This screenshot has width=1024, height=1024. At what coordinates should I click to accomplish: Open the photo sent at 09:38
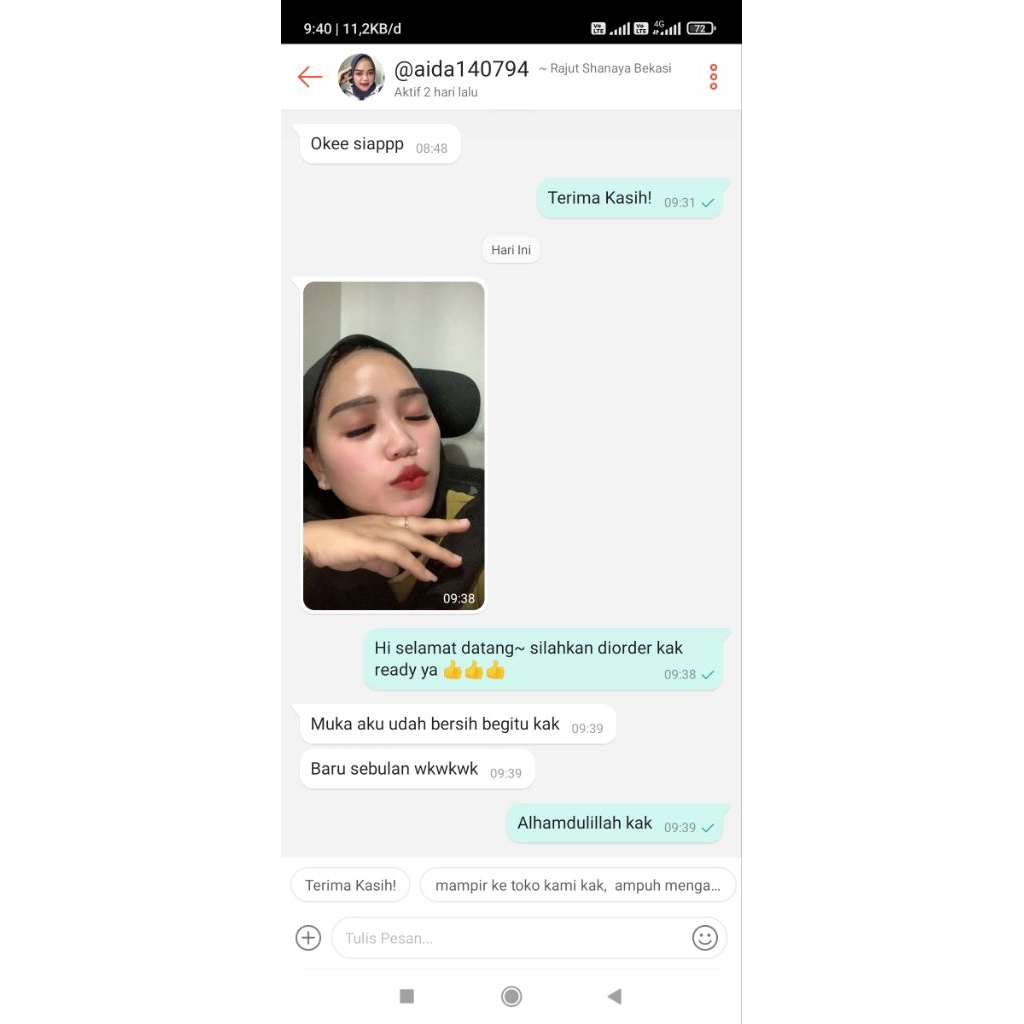pyautogui.click(x=394, y=445)
